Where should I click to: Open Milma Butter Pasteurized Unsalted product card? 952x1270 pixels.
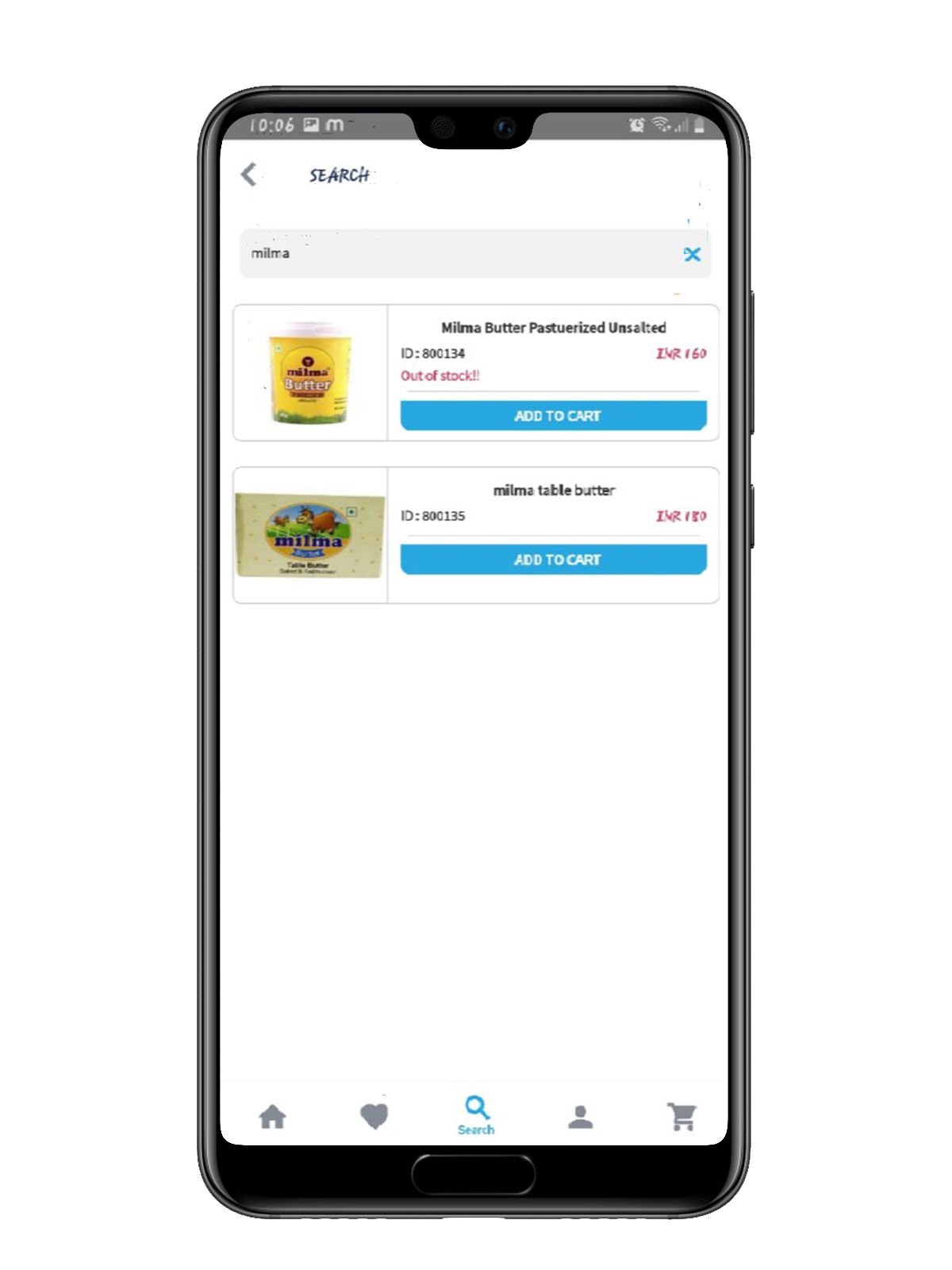[x=553, y=328]
